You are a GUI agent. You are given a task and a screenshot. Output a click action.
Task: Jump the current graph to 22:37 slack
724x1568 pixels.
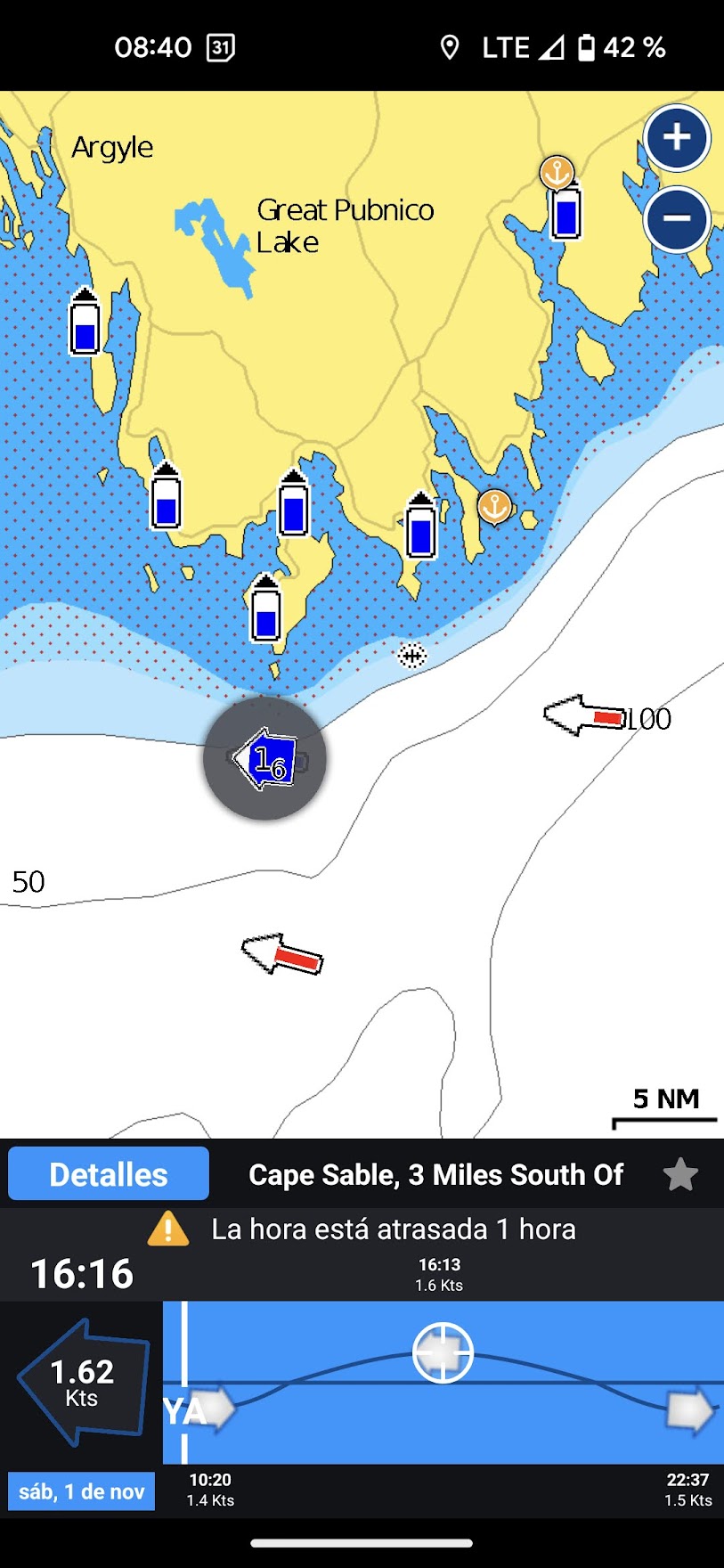click(x=687, y=1489)
